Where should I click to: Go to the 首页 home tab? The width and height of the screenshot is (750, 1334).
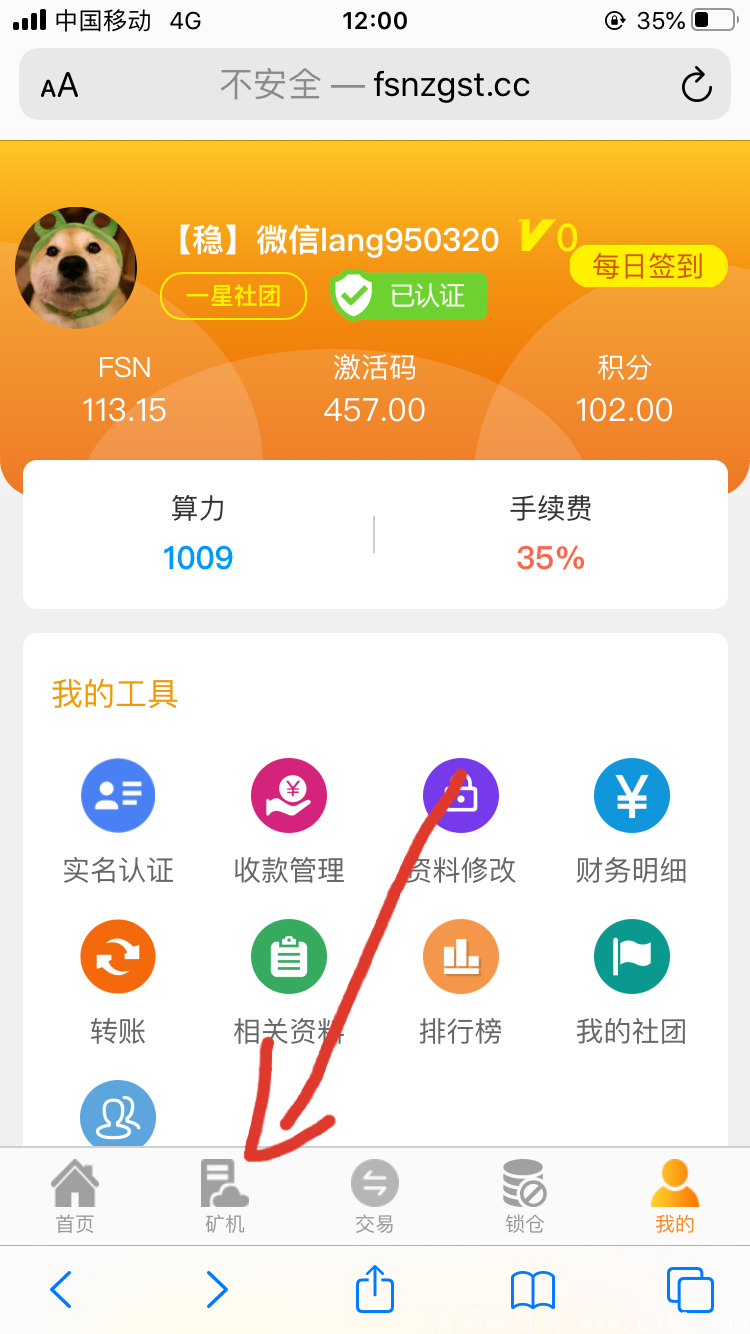75,1196
